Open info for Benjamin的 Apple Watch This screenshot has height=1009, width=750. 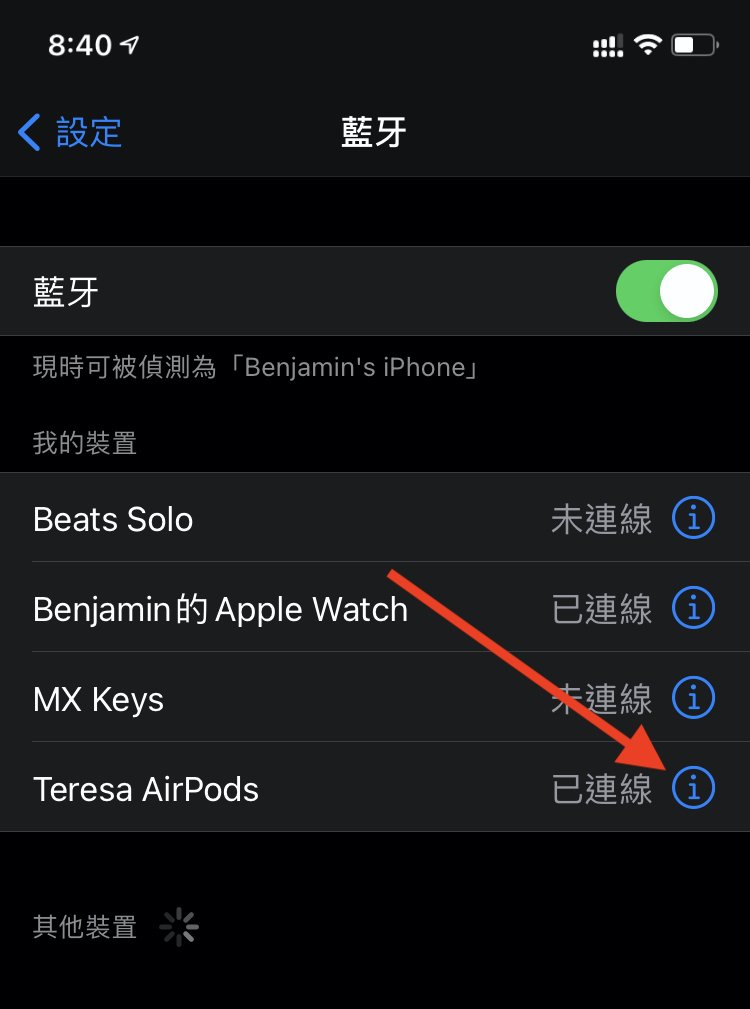[693, 608]
